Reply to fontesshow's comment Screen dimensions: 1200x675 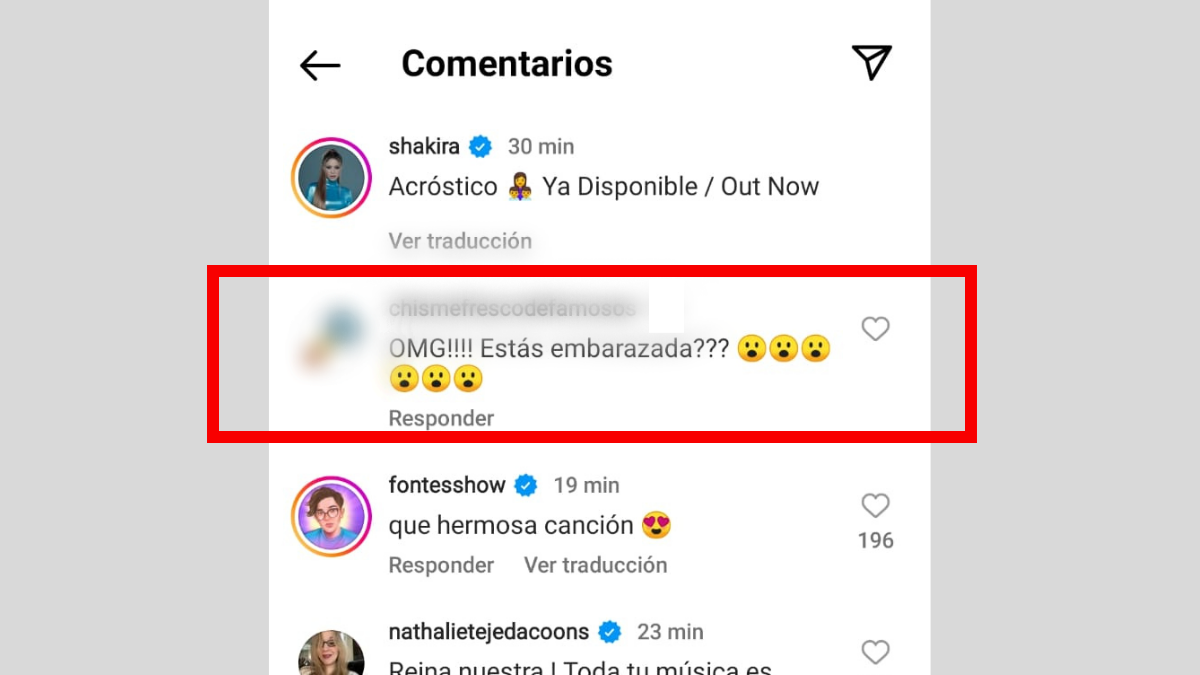pyautogui.click(x=441, y=565)
